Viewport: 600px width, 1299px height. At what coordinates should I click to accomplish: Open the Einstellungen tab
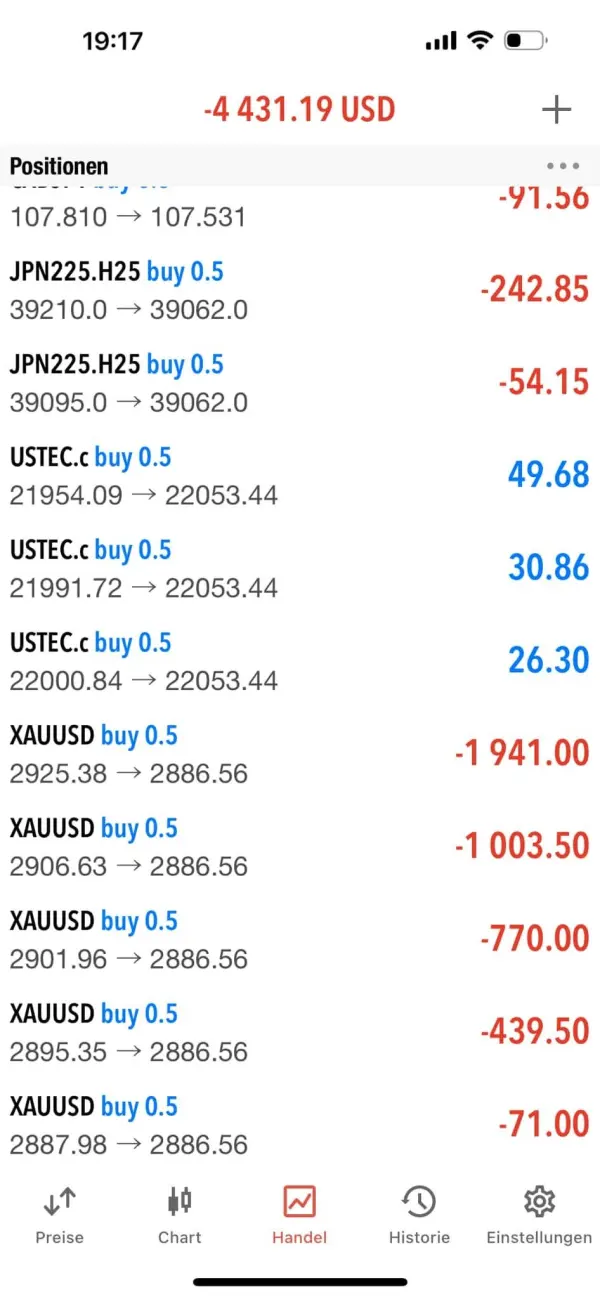[x=539, y=1214]
